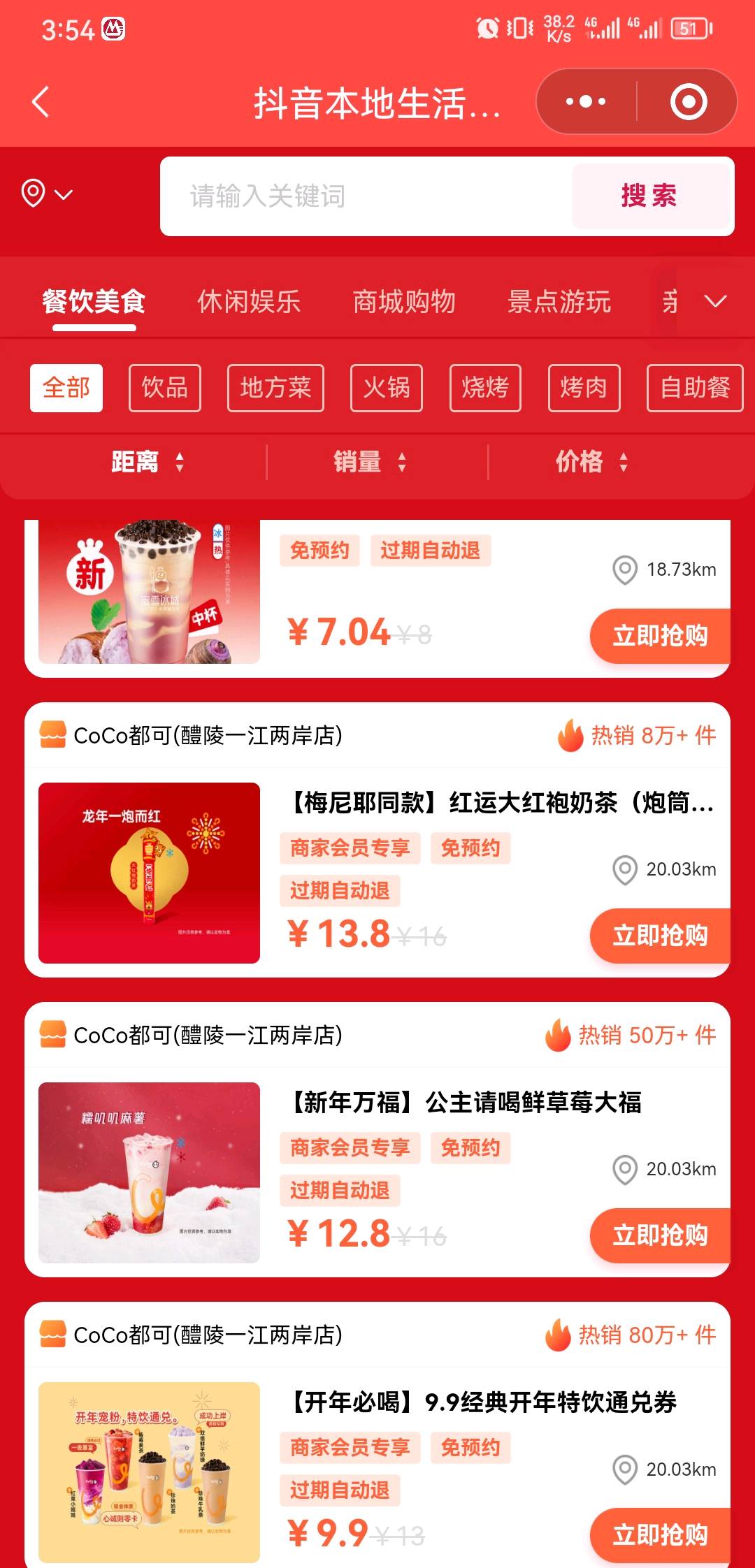Buy the 红运大红袍奶茶 deal now
Screen dimensions: 755x1568
click(x=659, y=936)
